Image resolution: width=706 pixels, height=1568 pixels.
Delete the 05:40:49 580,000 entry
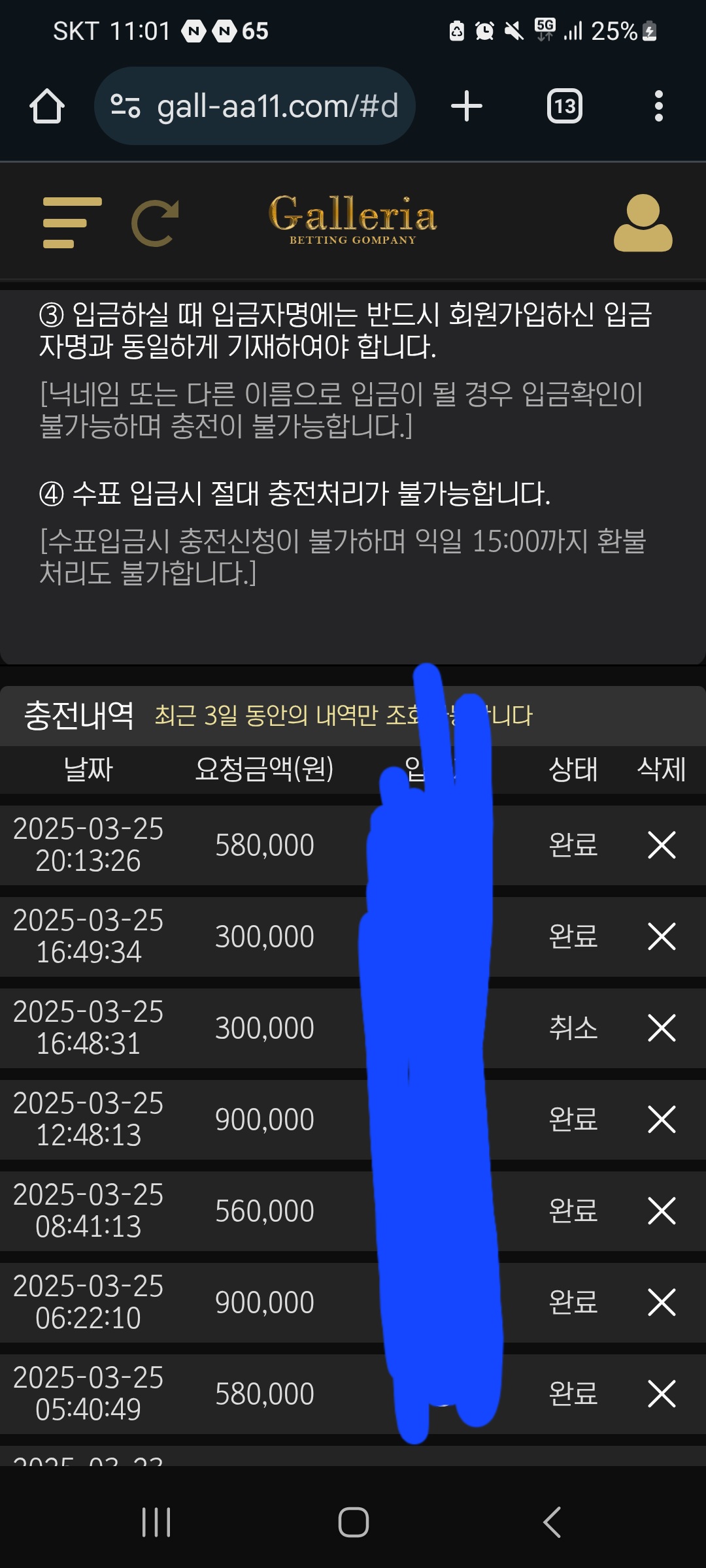(661, 1394)
